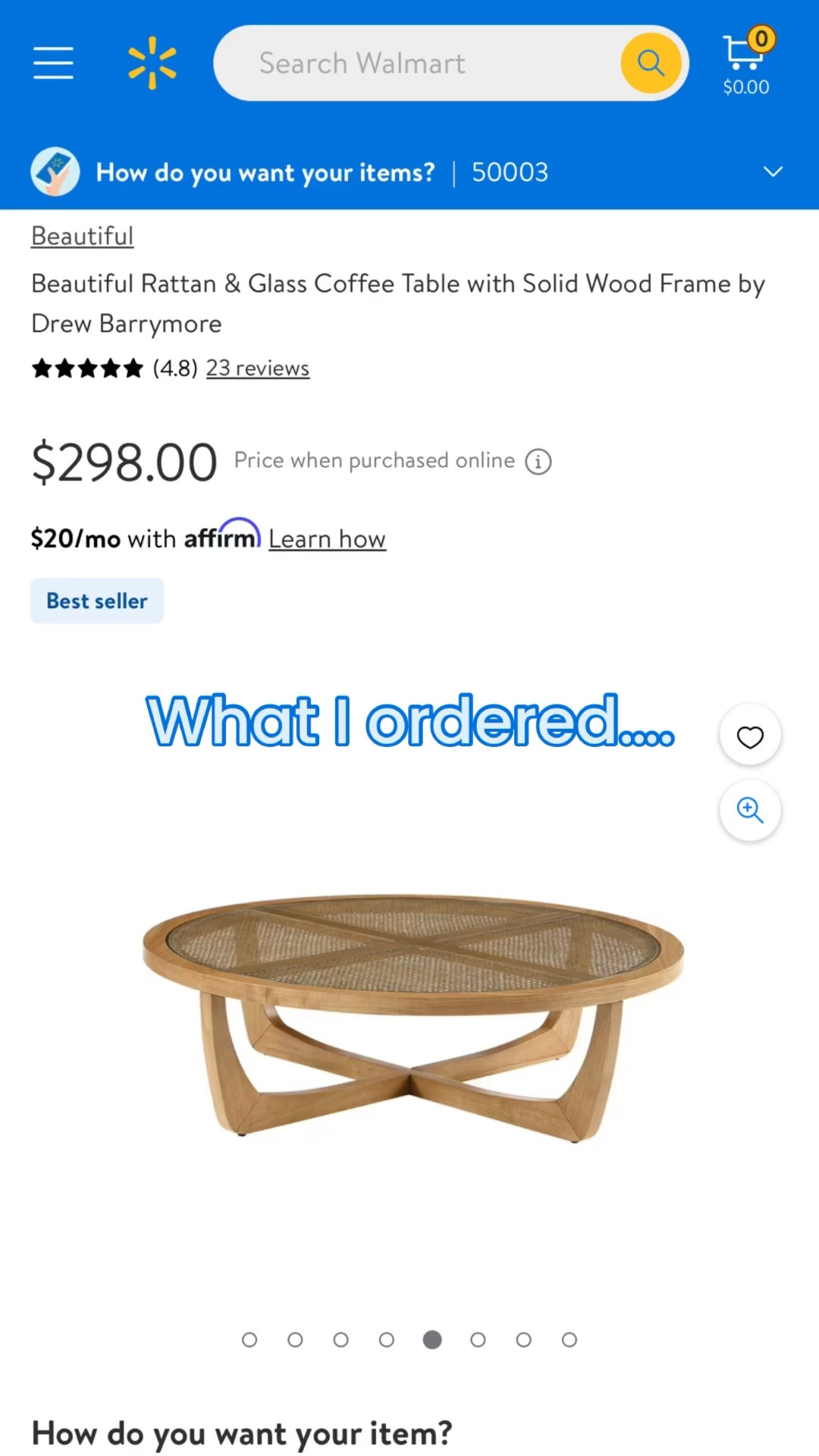
Task: Click the hand-holding-phone delivery icon
Action: [55, 171]
